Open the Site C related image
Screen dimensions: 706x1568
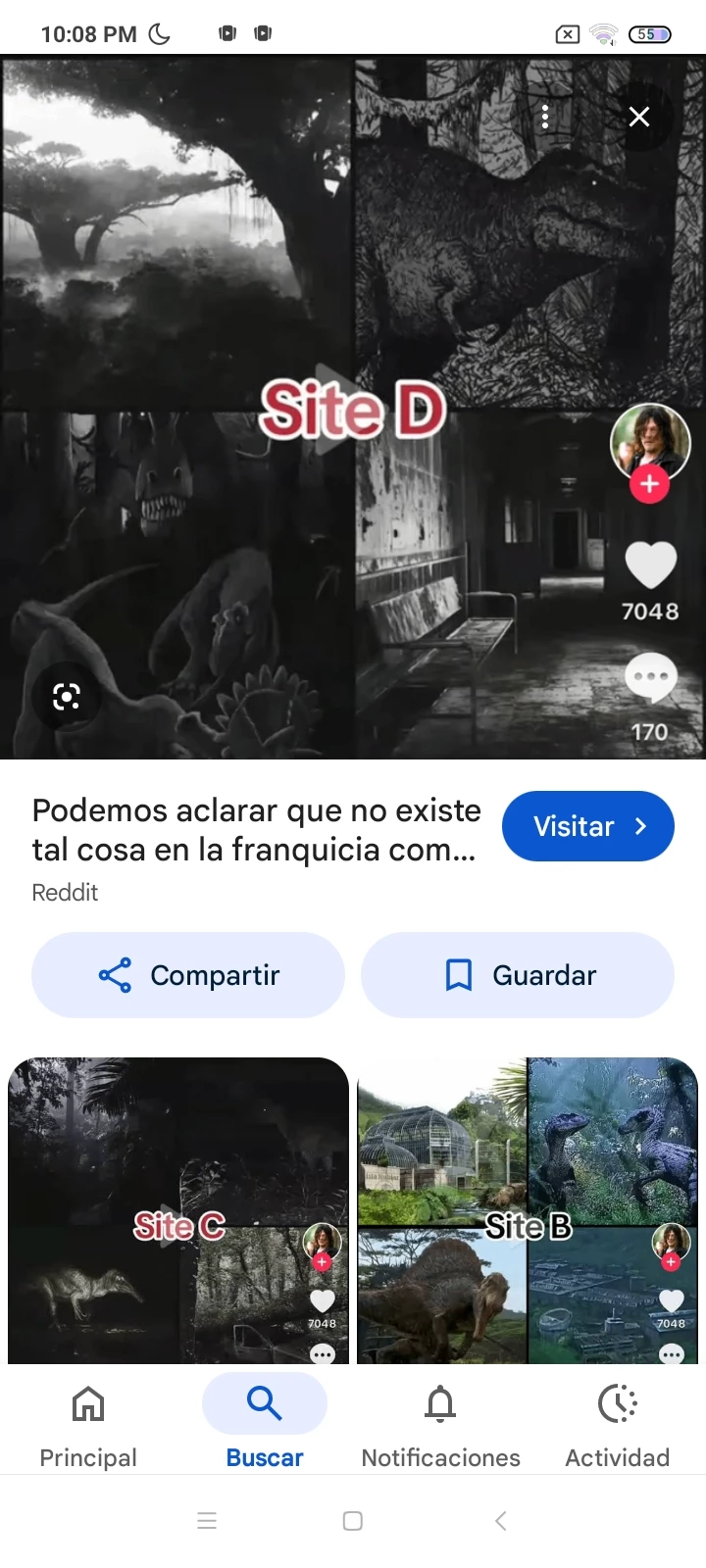[178, 1210]
